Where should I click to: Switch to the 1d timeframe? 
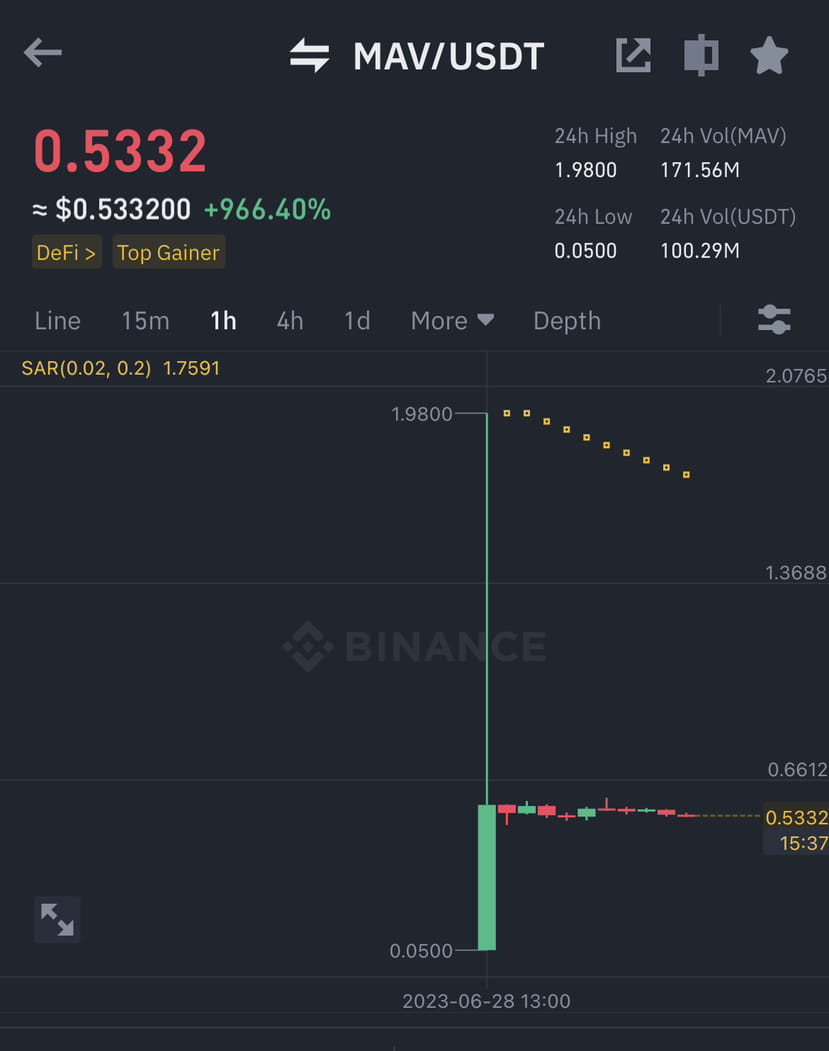pos(356,321)
